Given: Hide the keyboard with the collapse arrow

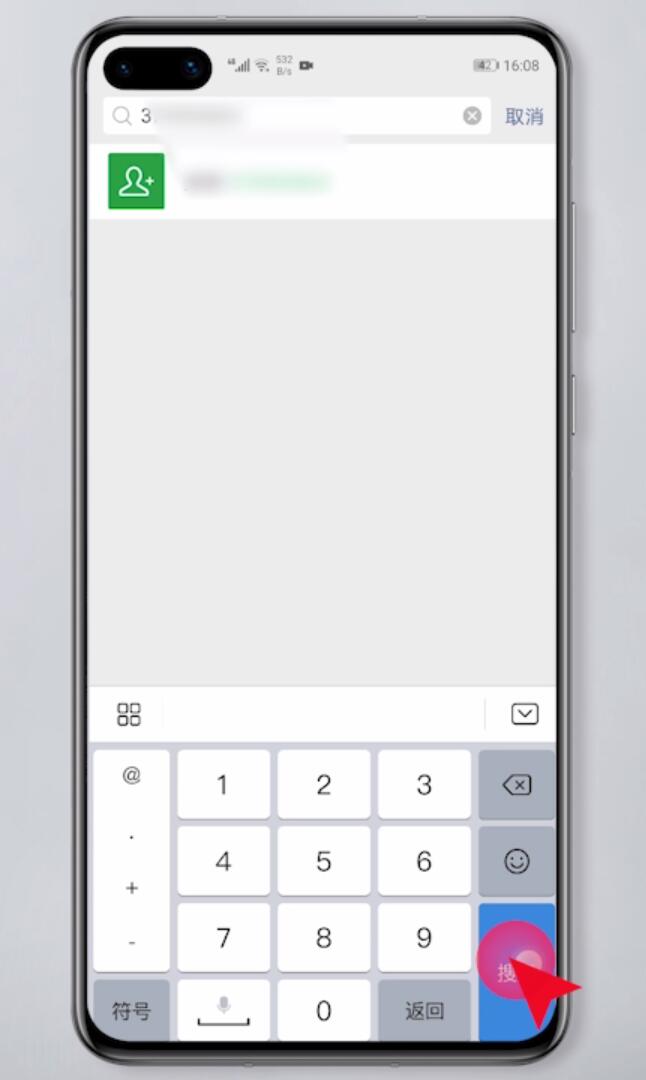Looking at the screenshot, I should [x=524, y=714].
